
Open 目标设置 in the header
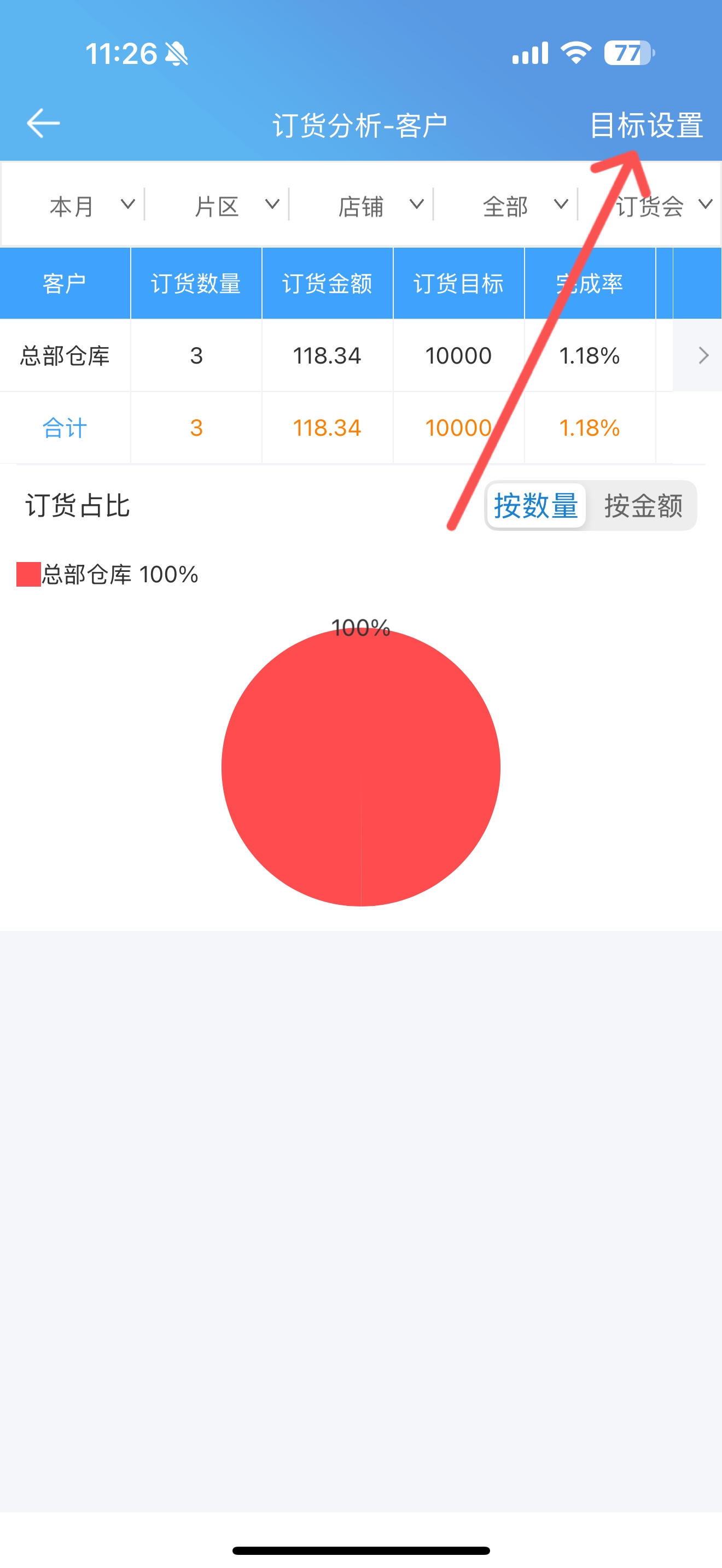point(646,125)
